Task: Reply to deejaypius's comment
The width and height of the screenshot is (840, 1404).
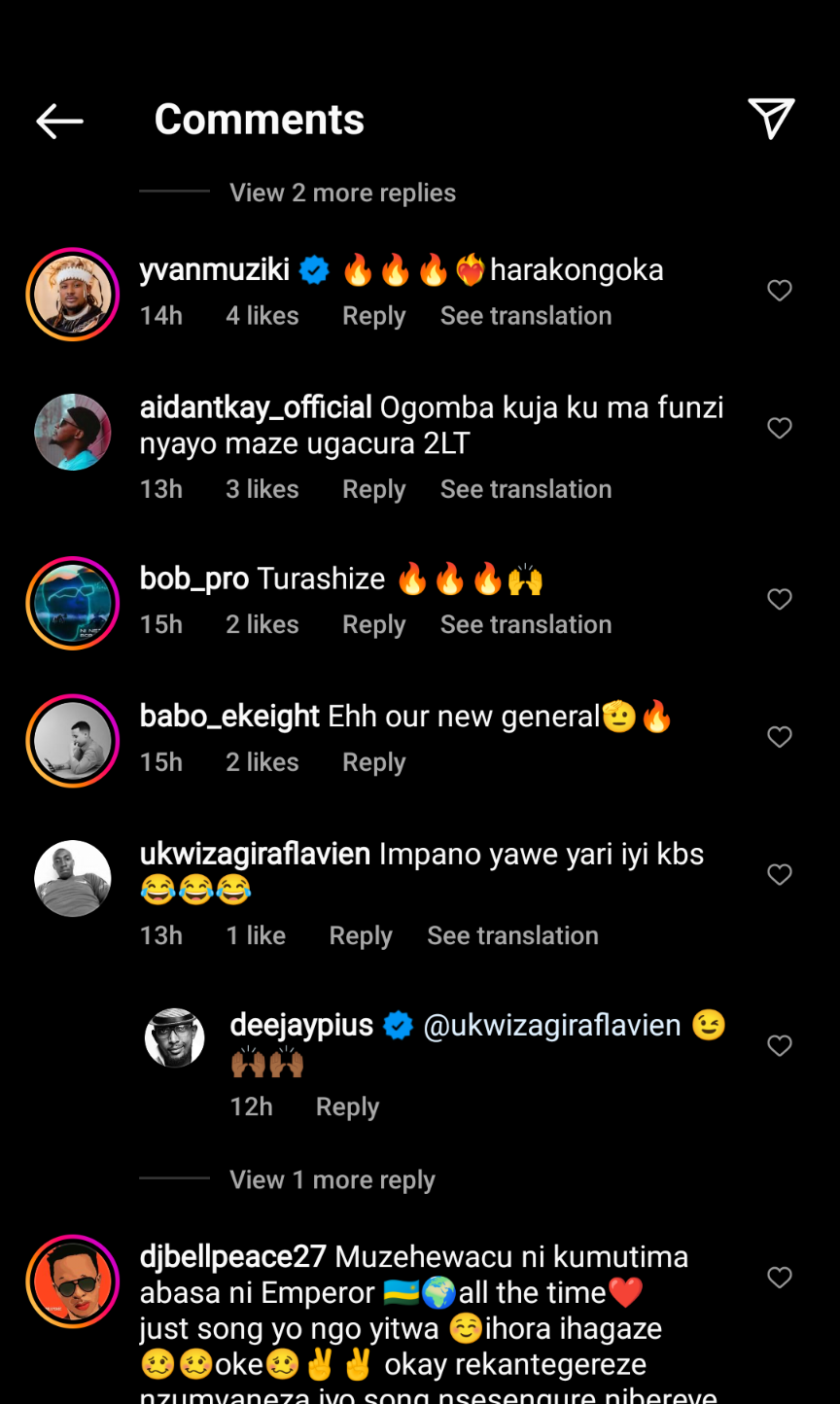Action: 347,1106
